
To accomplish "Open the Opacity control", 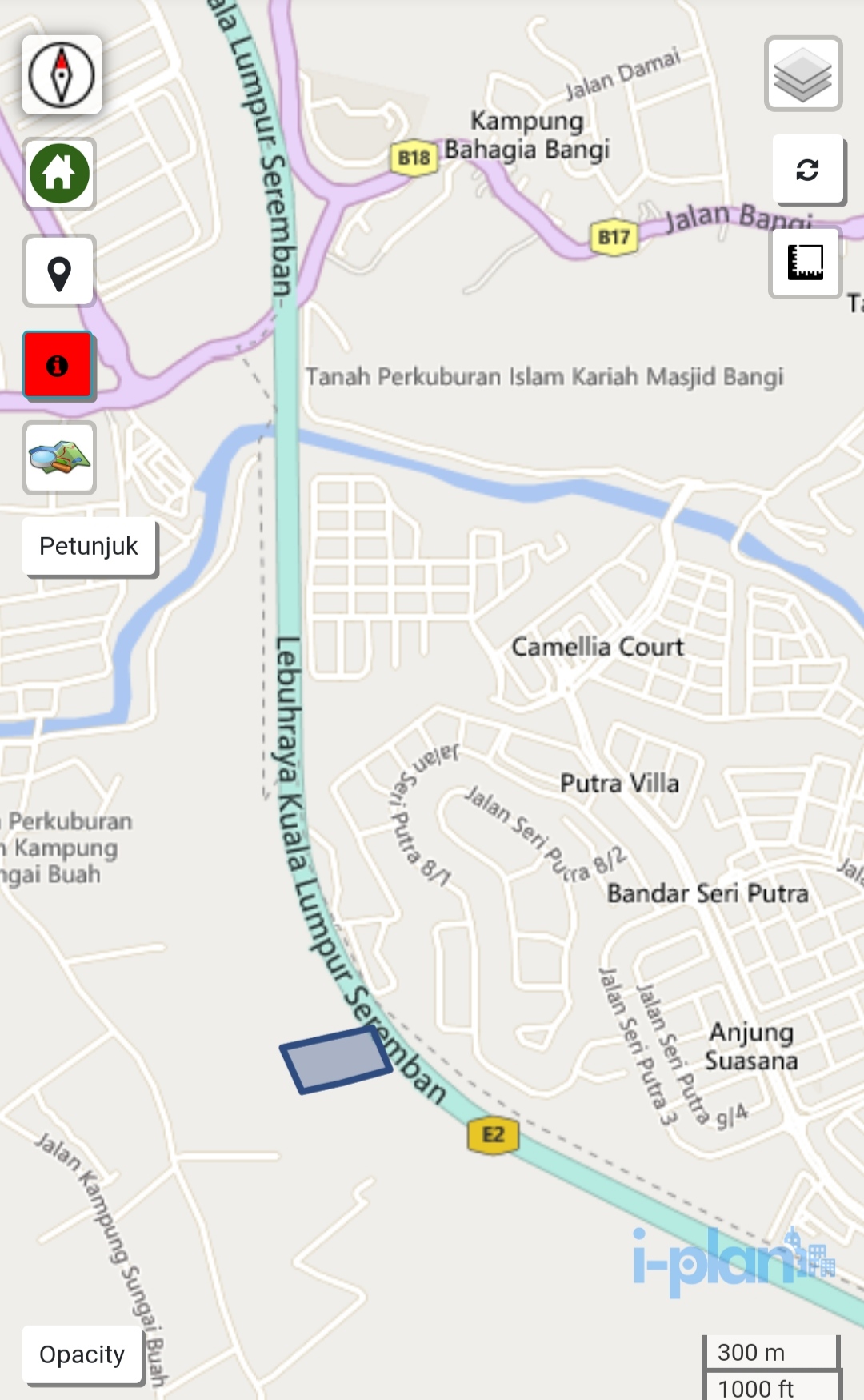I will pyautogui.click(x=82, y=1355).
